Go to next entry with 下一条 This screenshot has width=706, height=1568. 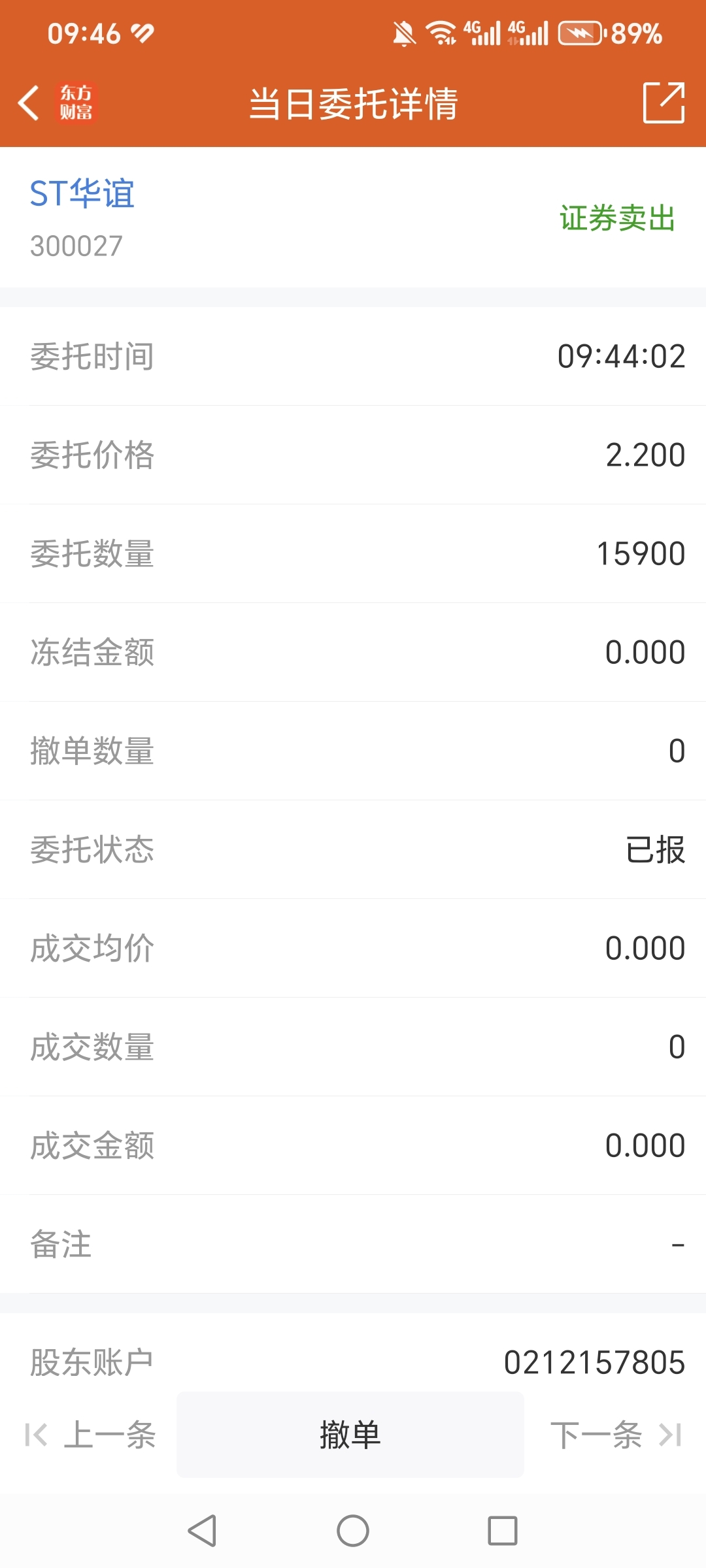coord(616,1435)
